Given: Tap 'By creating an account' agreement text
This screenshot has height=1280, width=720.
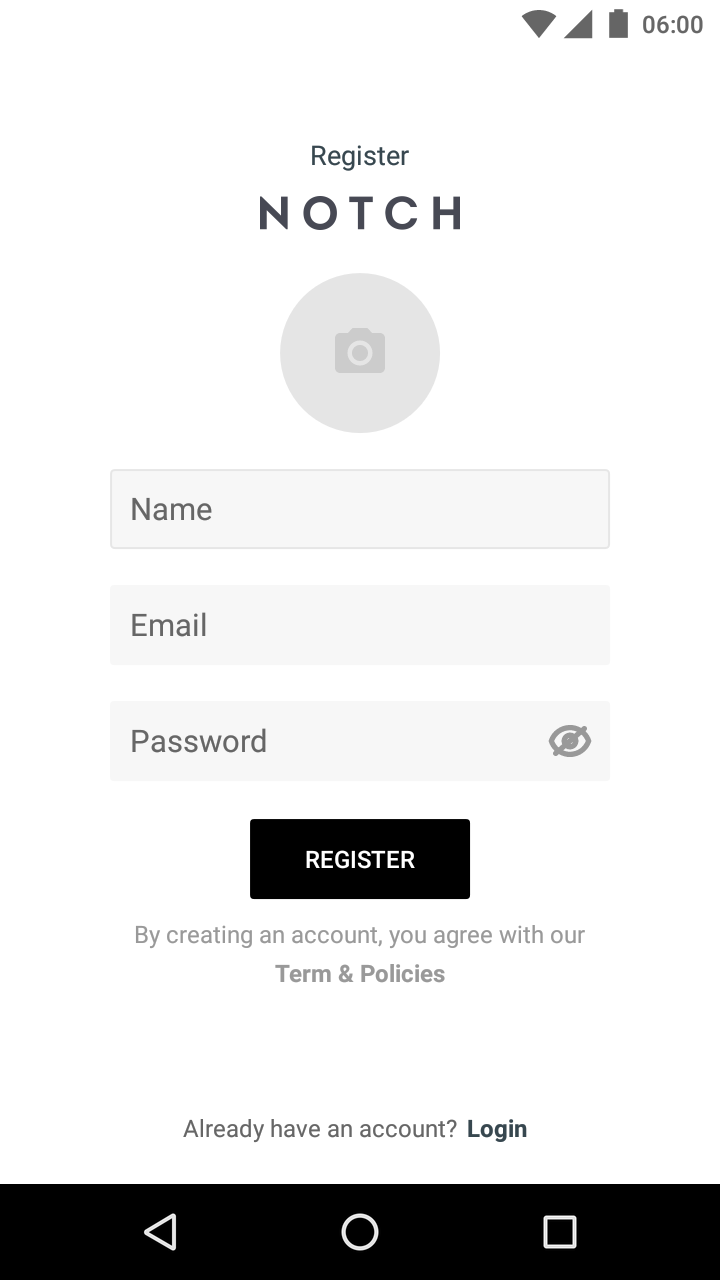Looking at the screenshot, I should click(360, 934).
